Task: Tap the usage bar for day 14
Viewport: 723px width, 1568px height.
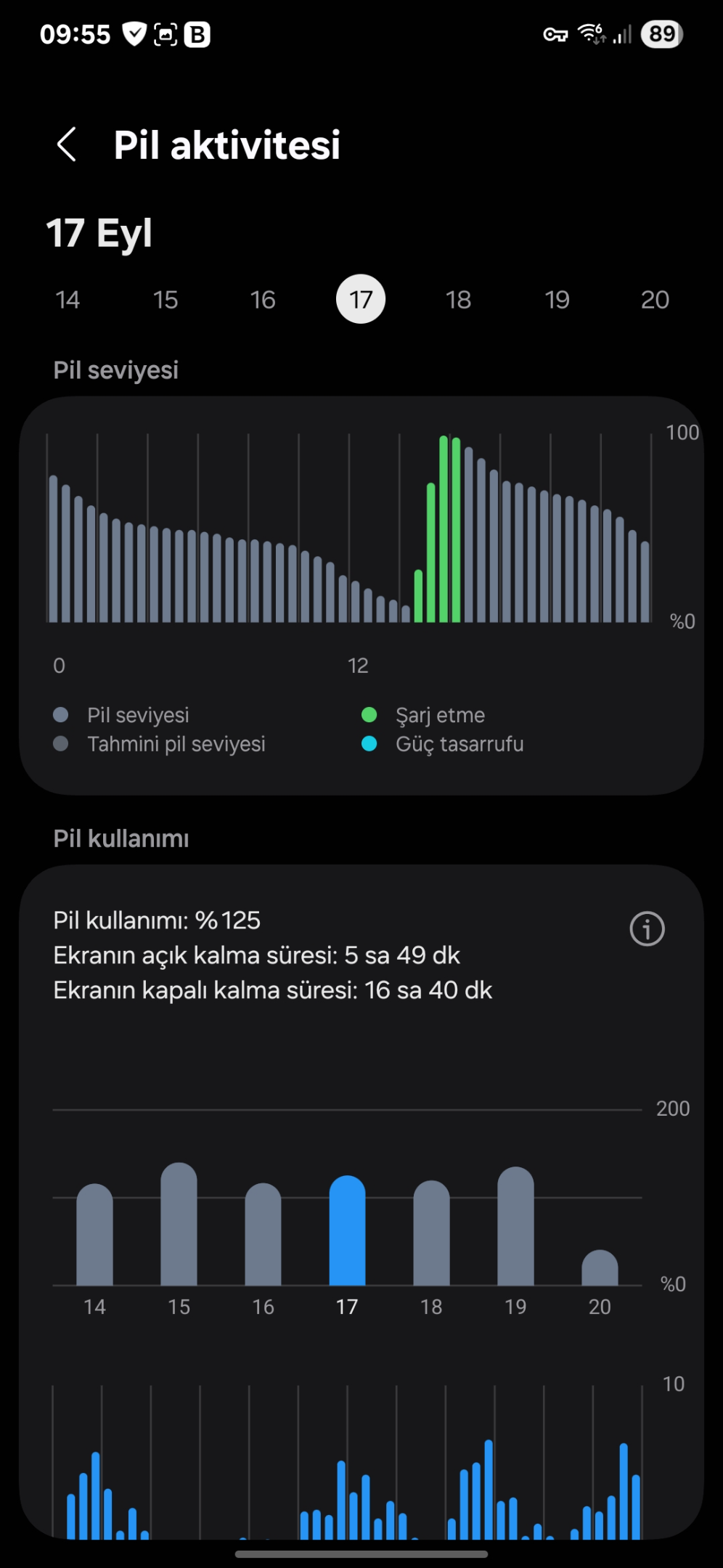Action: point(94,1235)
